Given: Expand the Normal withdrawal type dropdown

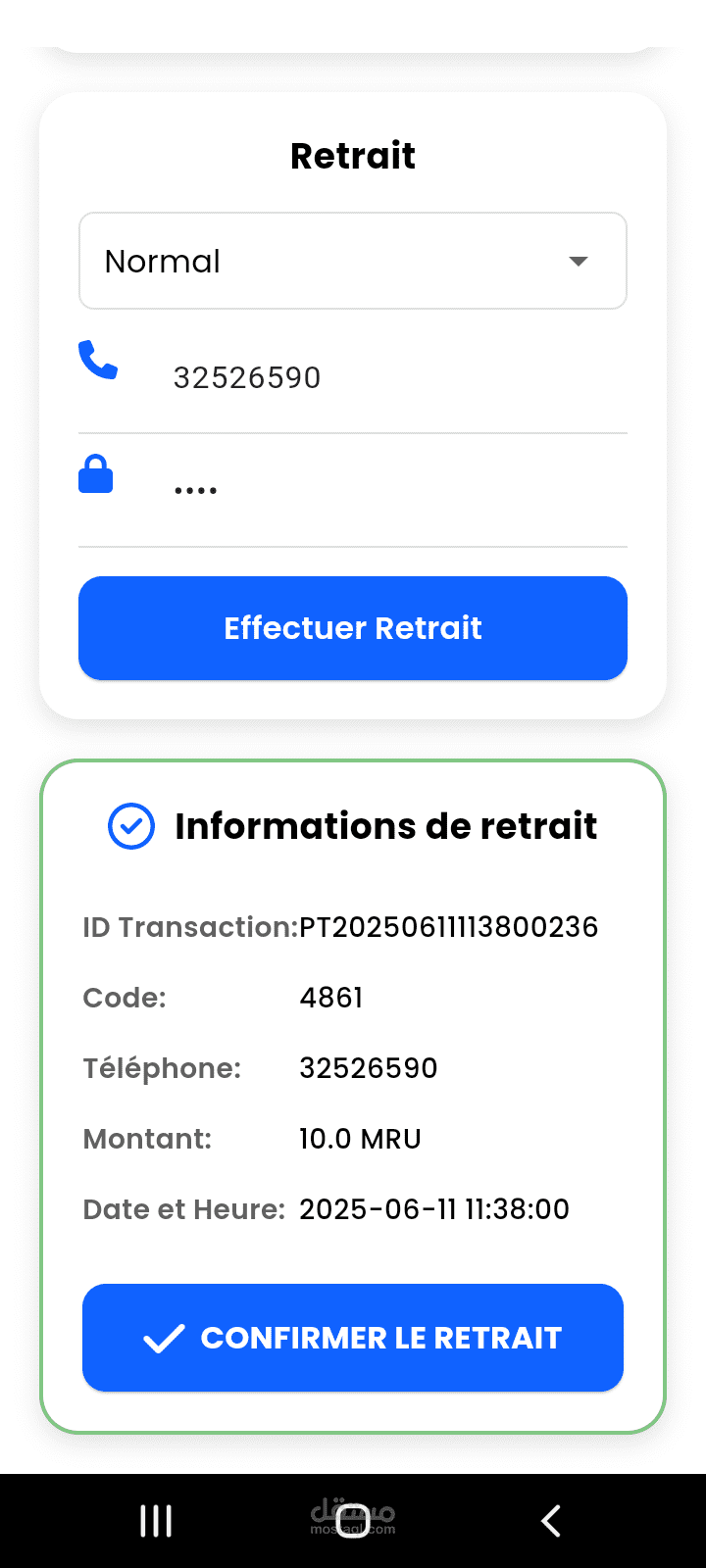Looking at the screenshot, I should 353,261.
